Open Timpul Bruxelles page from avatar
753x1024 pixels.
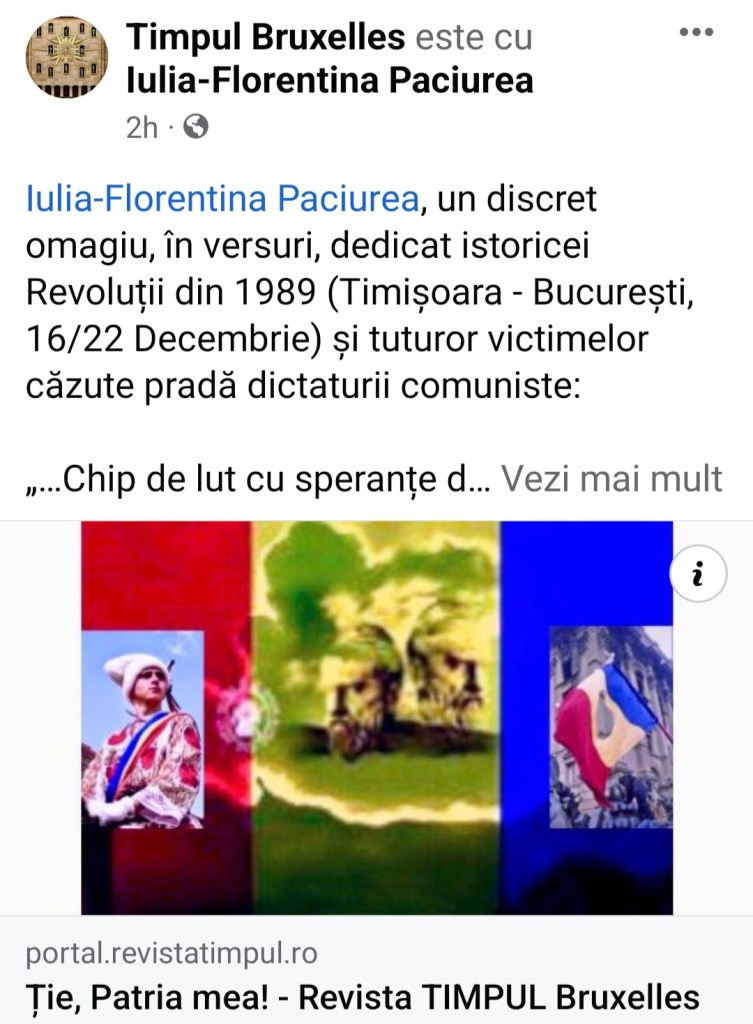tap(67, 57)
